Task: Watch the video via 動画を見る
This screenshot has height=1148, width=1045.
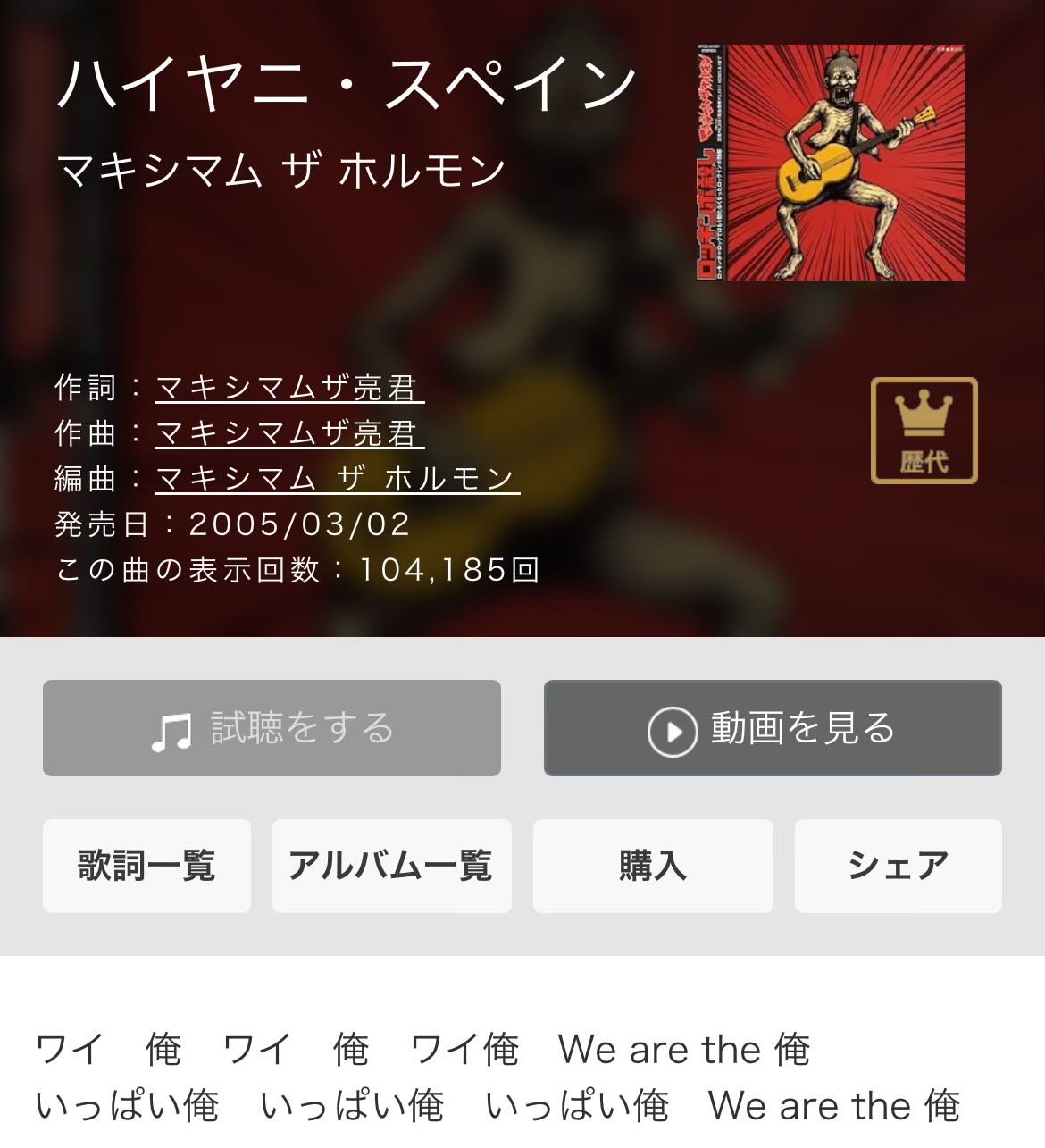Action: pyautogui.click(x=773, y=728)
